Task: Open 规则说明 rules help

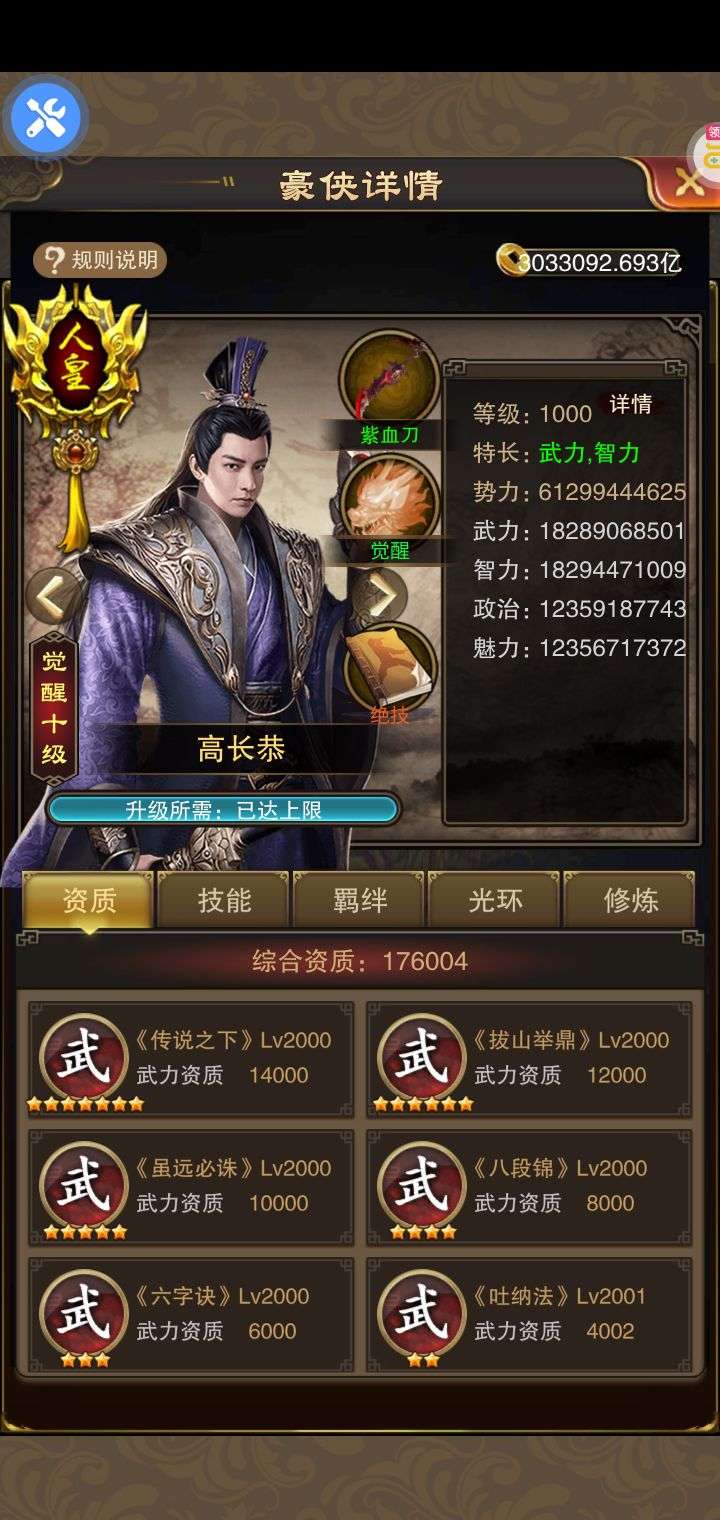Action: click(101, 261)
